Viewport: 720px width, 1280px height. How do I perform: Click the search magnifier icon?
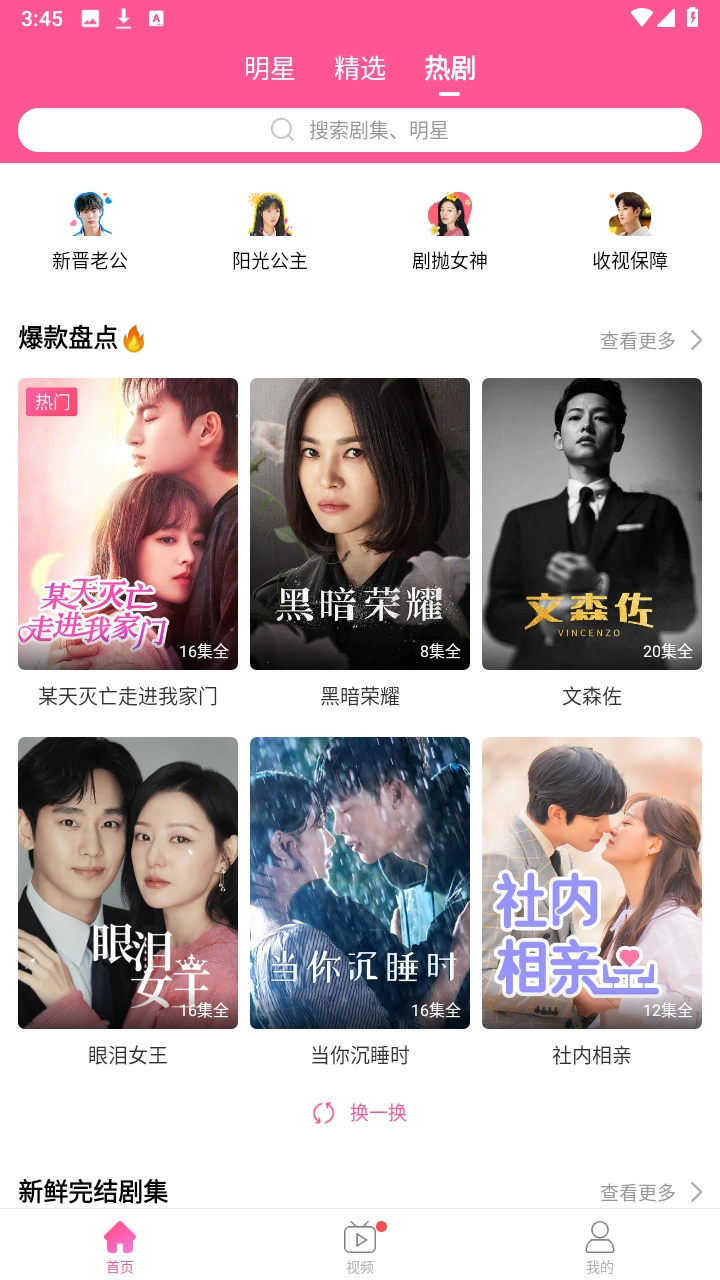[x=283, y=130]
